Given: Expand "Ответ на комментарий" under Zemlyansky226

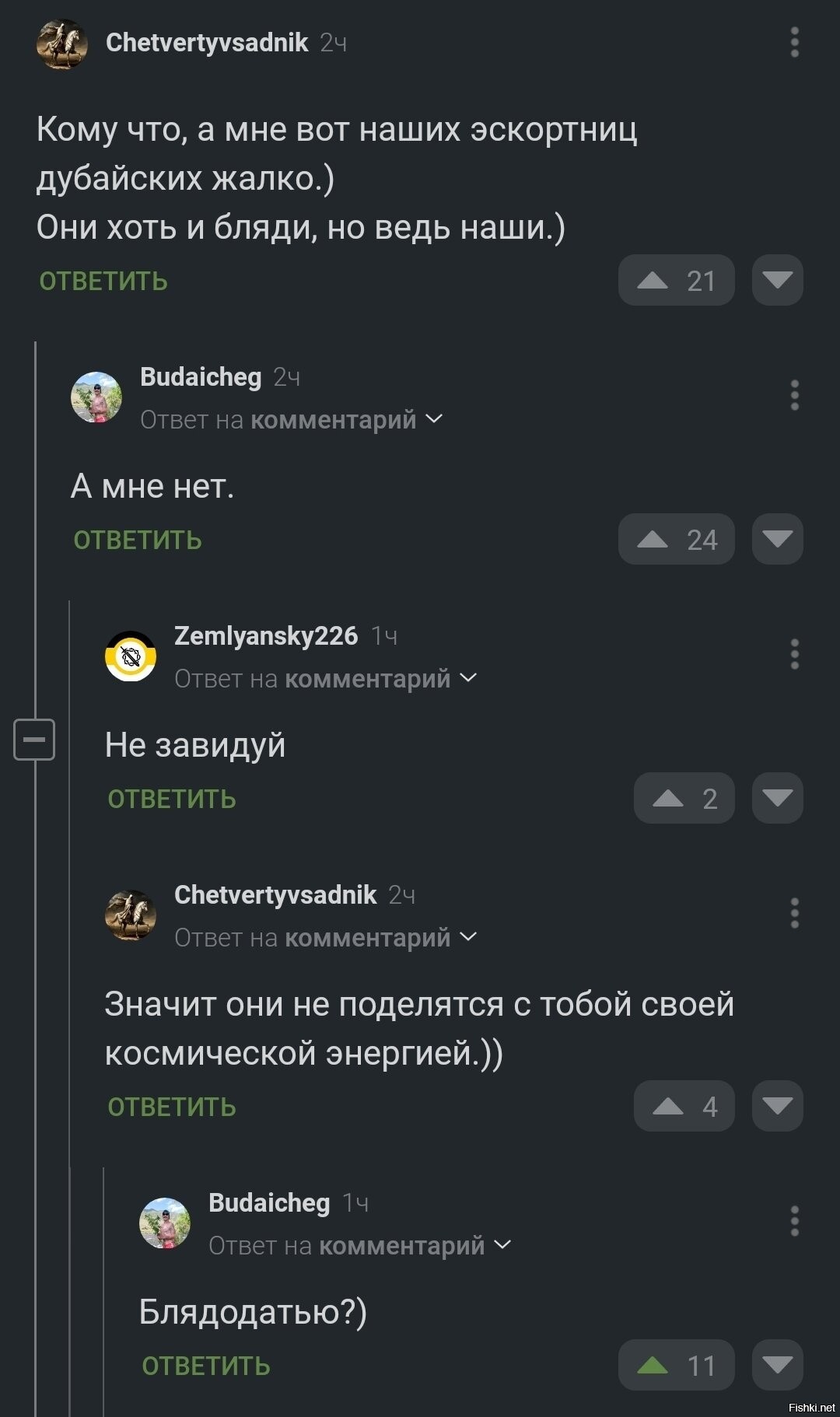Looking at the screenshot, I should pyautogui.click(x=325, y=678).
